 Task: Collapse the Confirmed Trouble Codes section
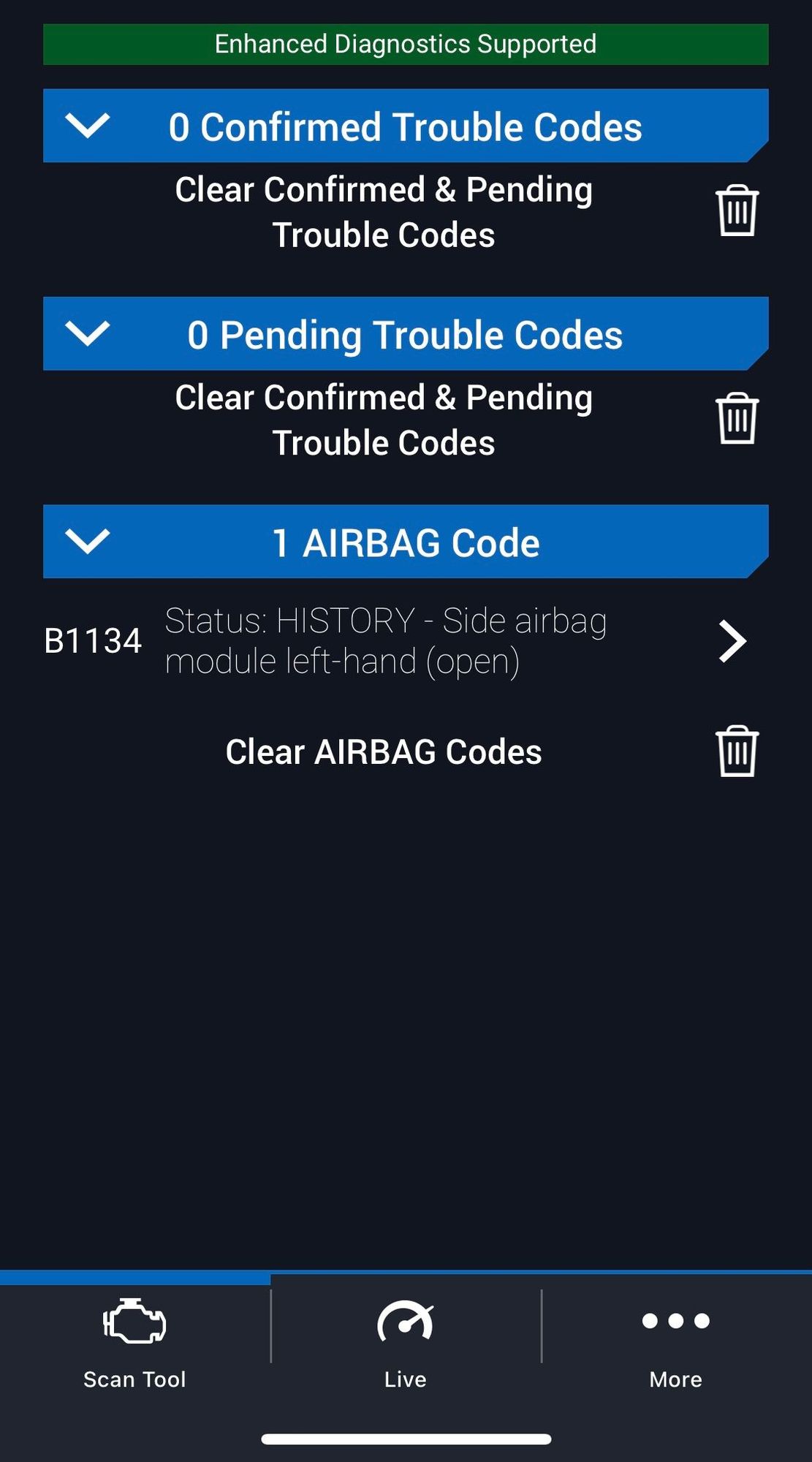(x=88, y=126)
